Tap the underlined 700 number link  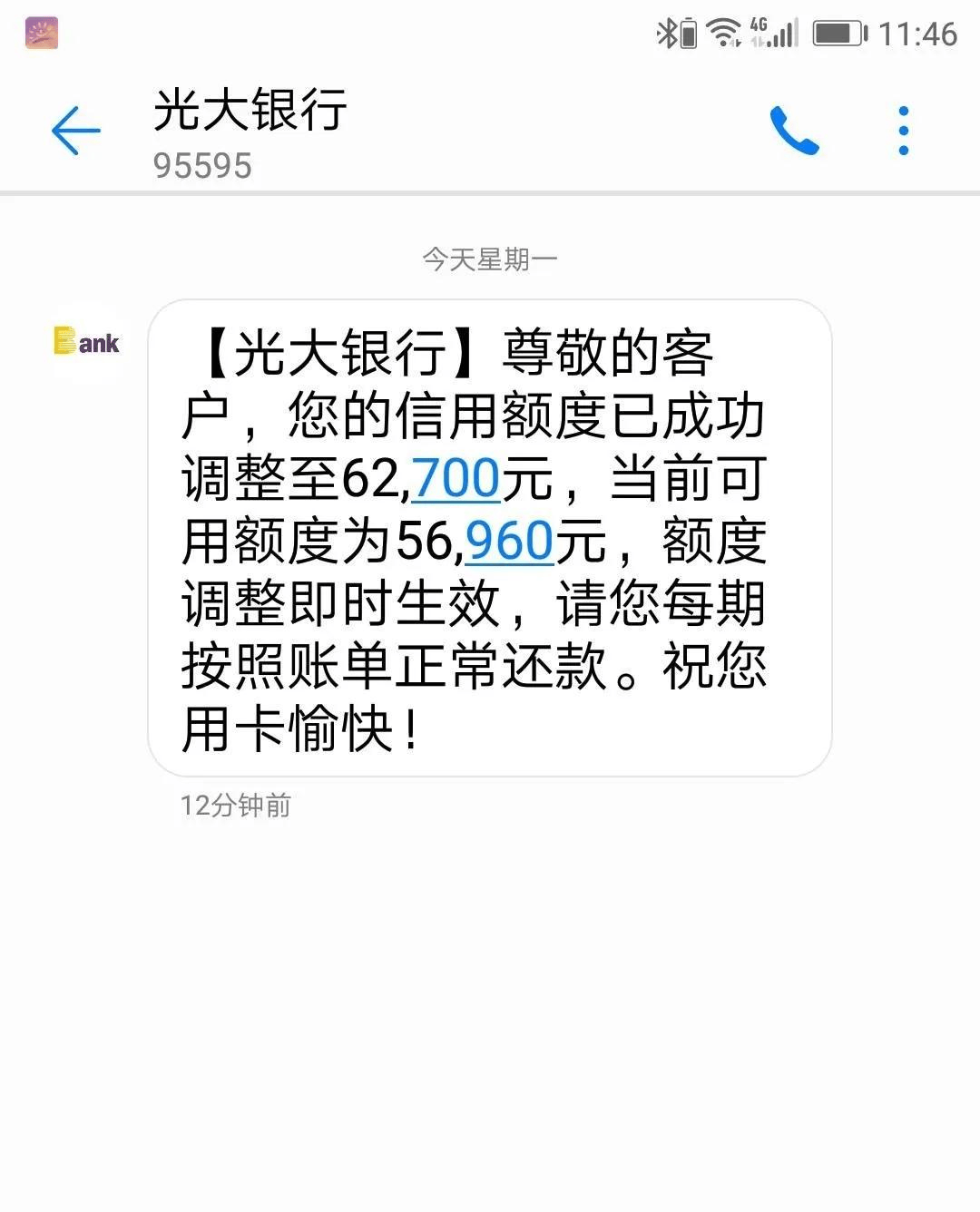tap(456, 478)
